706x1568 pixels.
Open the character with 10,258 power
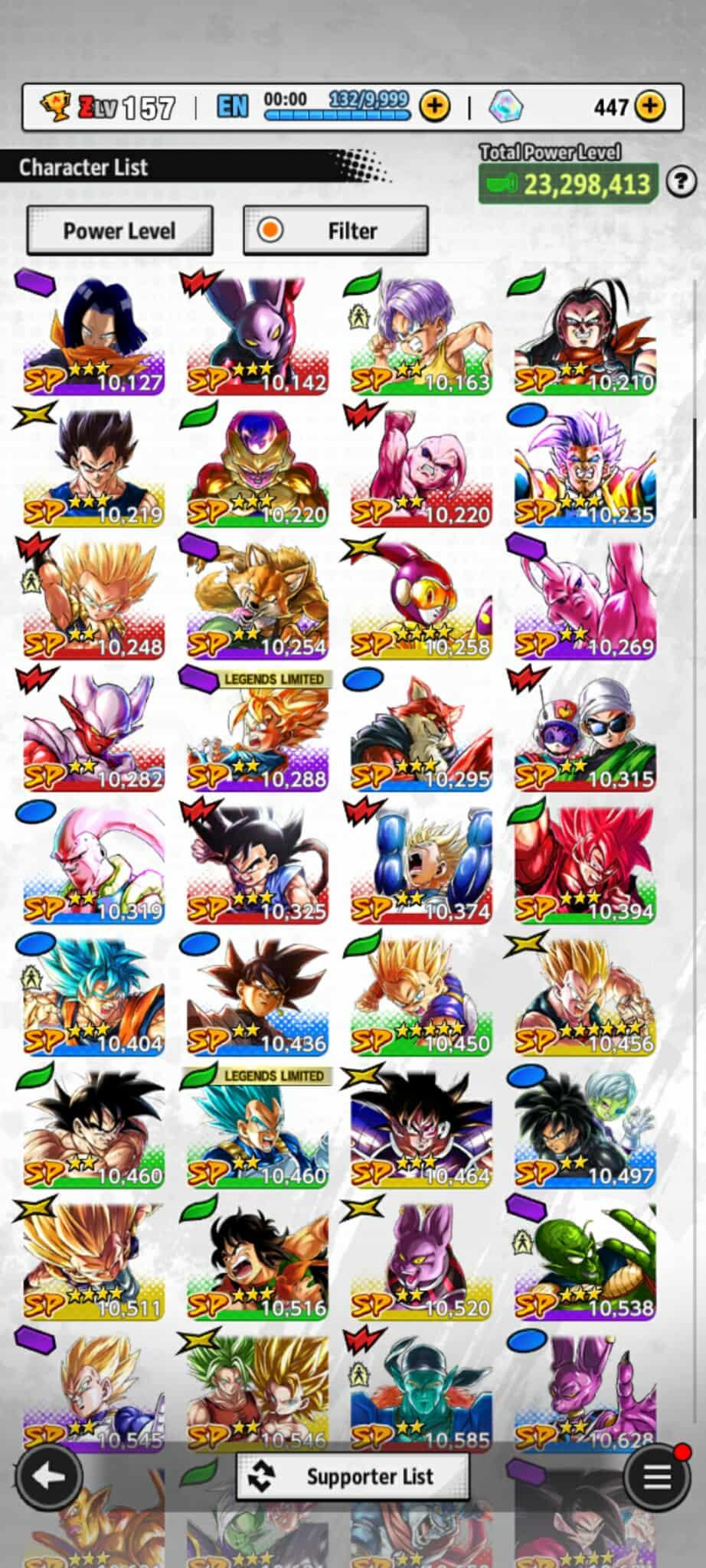point(421,599)
